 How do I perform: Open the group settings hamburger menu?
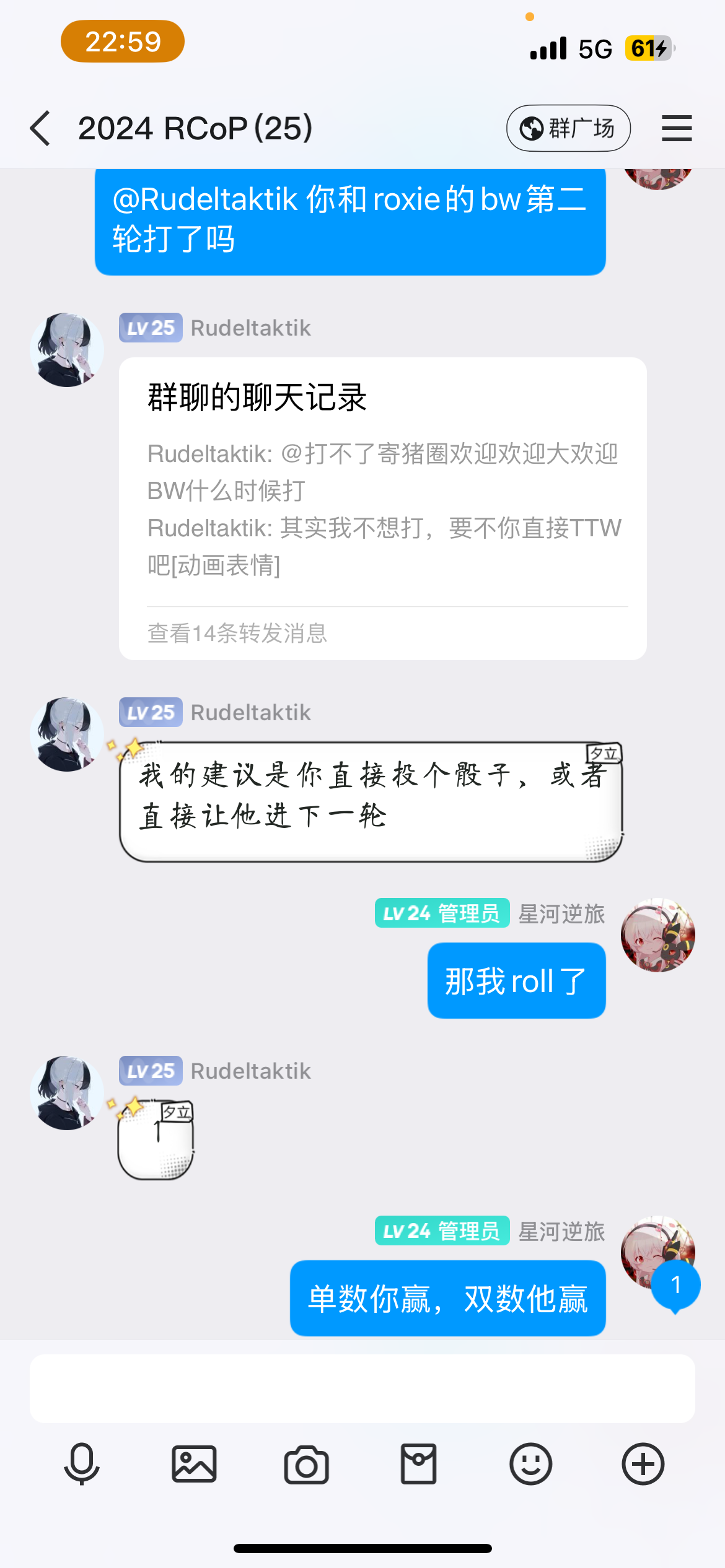click(676, 129)
